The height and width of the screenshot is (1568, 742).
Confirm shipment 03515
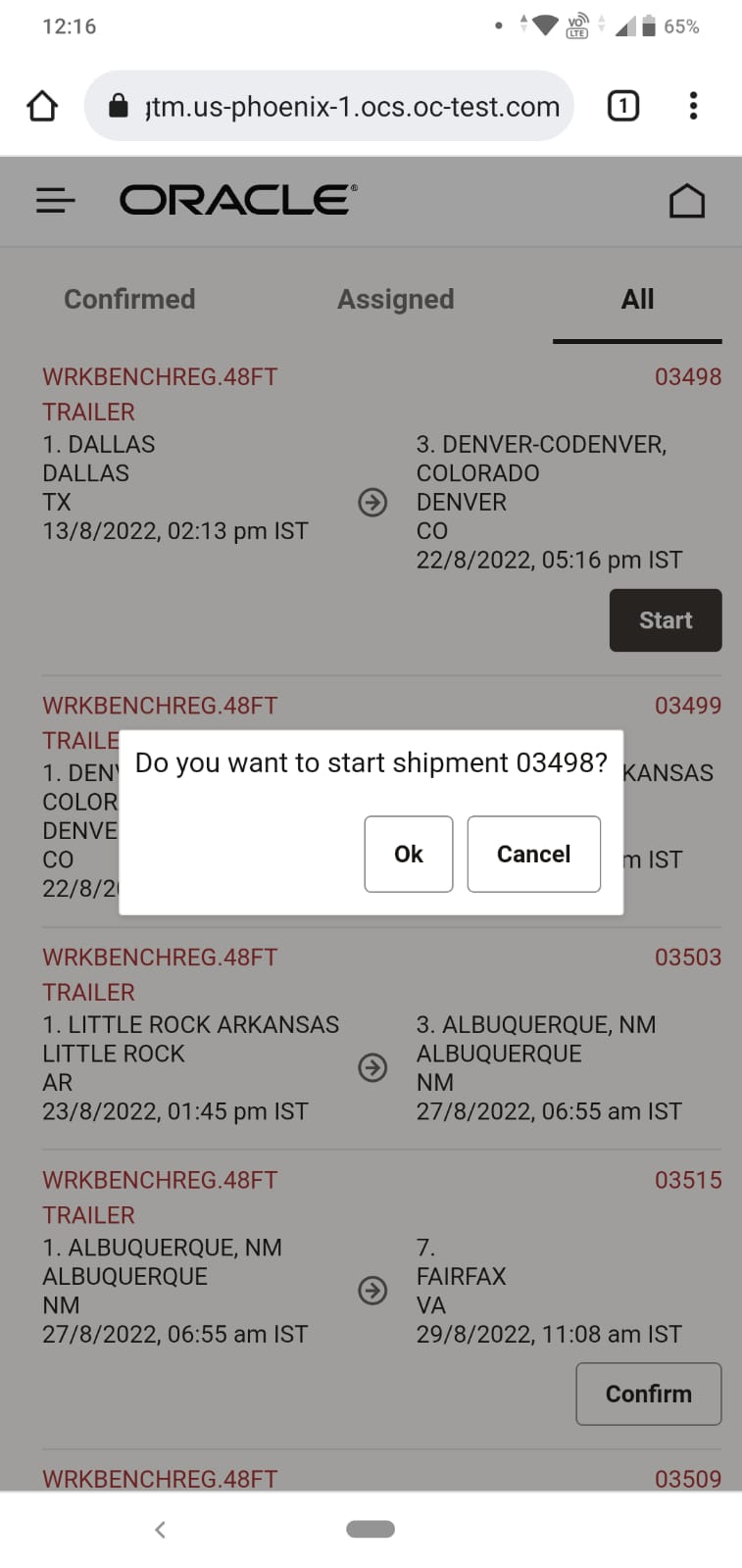click(648, 1394)
